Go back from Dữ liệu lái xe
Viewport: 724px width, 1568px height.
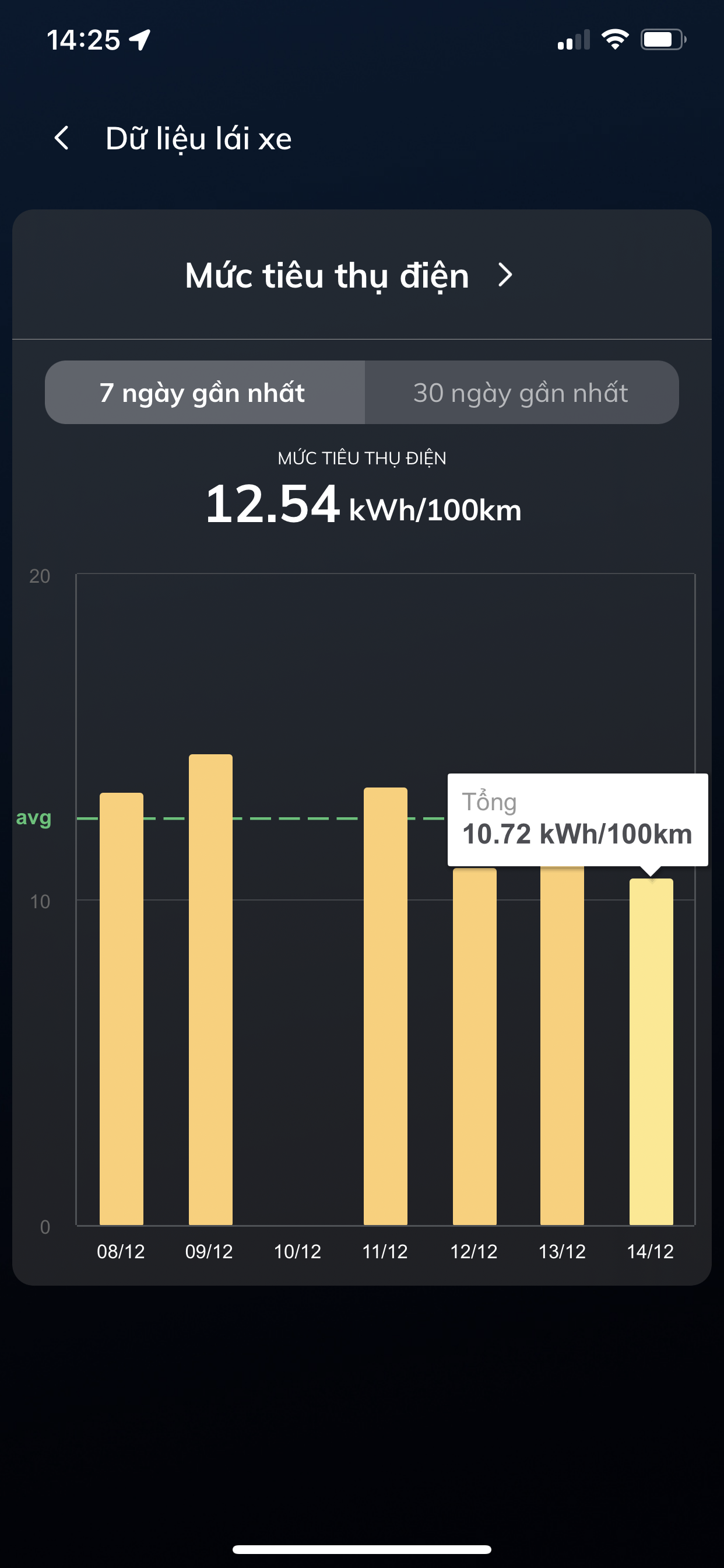[x=61, y=138]
